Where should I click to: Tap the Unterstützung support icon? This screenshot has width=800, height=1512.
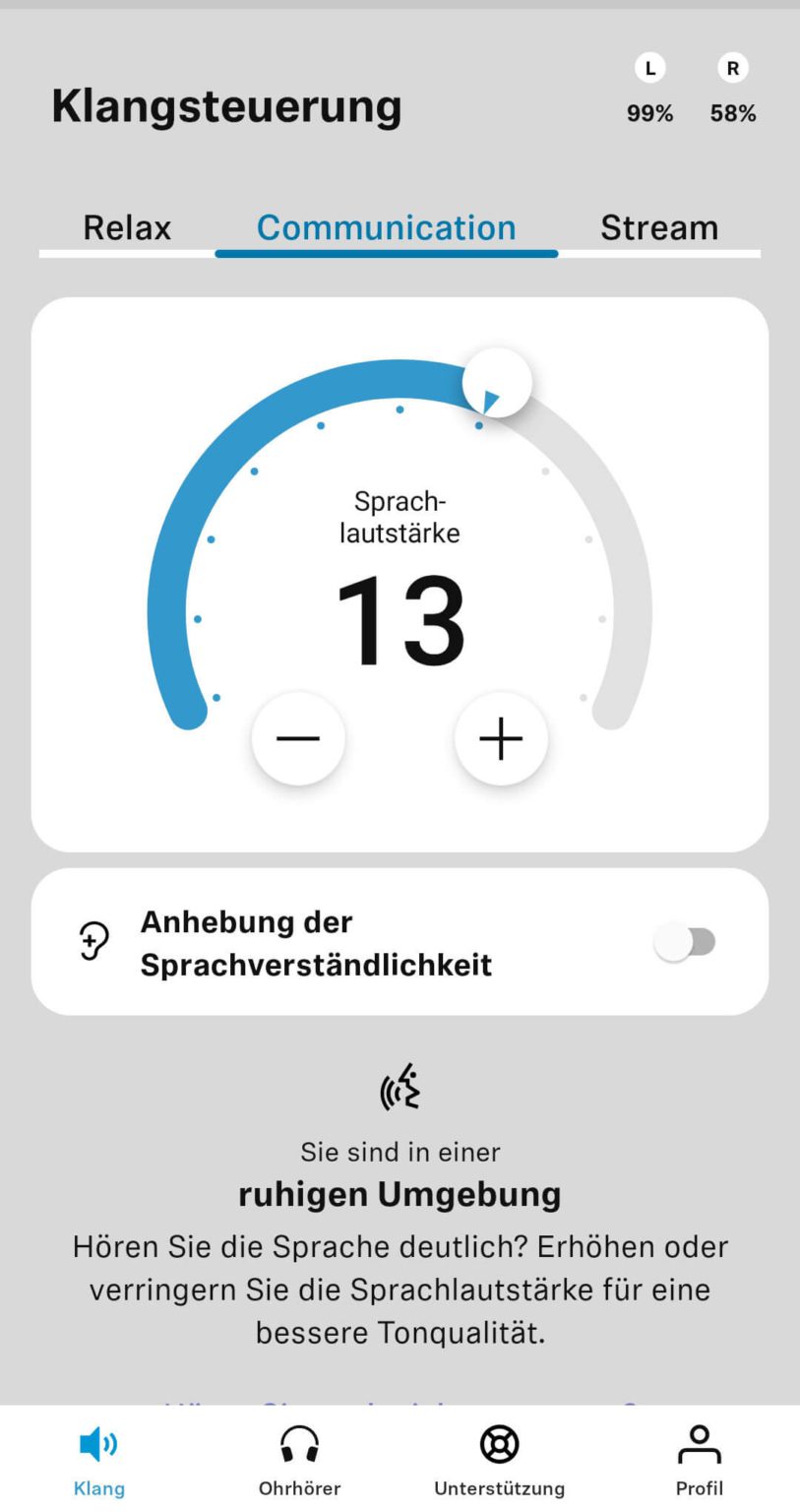(499, 1443)
